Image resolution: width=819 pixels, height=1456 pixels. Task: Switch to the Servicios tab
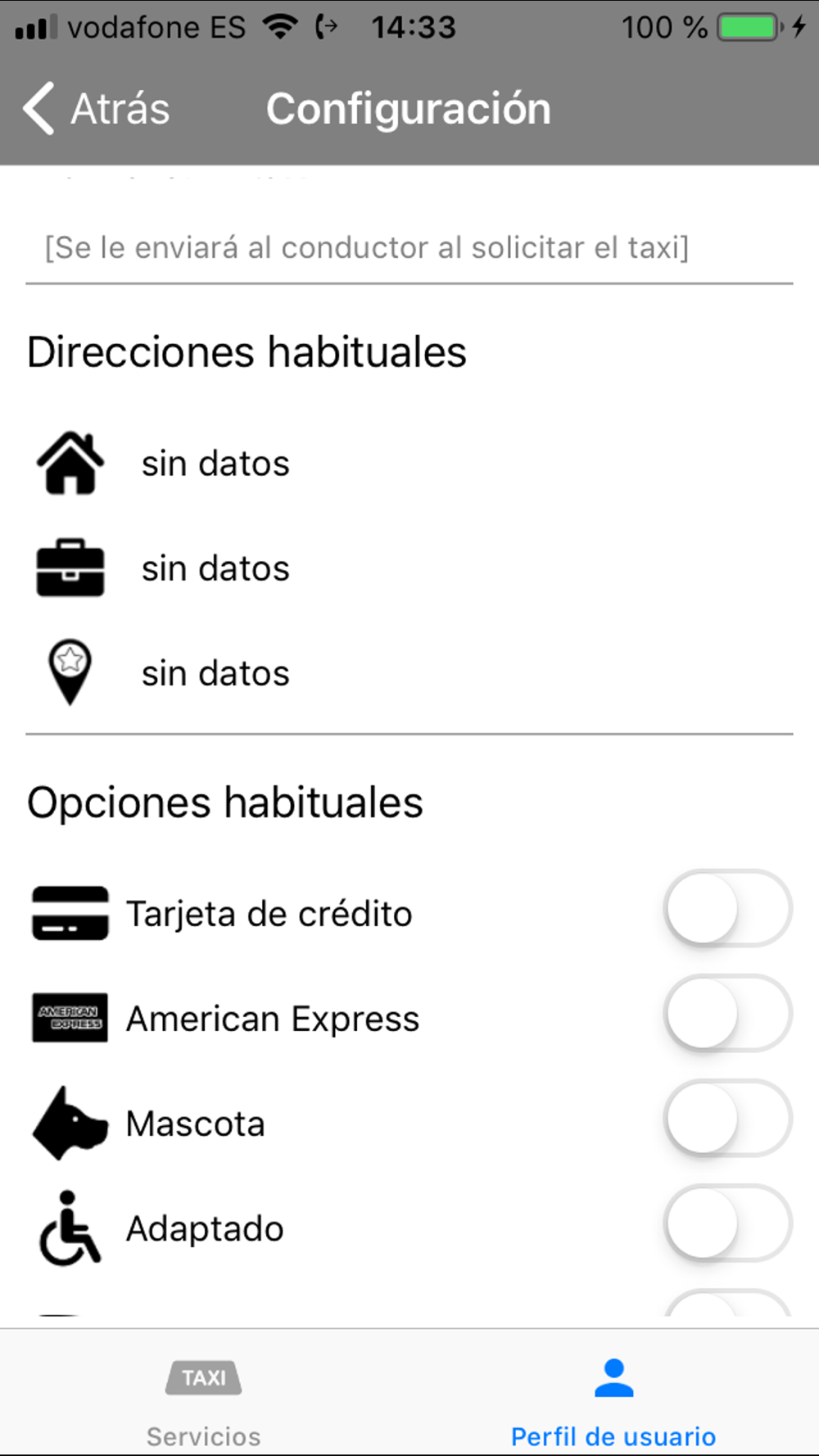(204, 1402)
